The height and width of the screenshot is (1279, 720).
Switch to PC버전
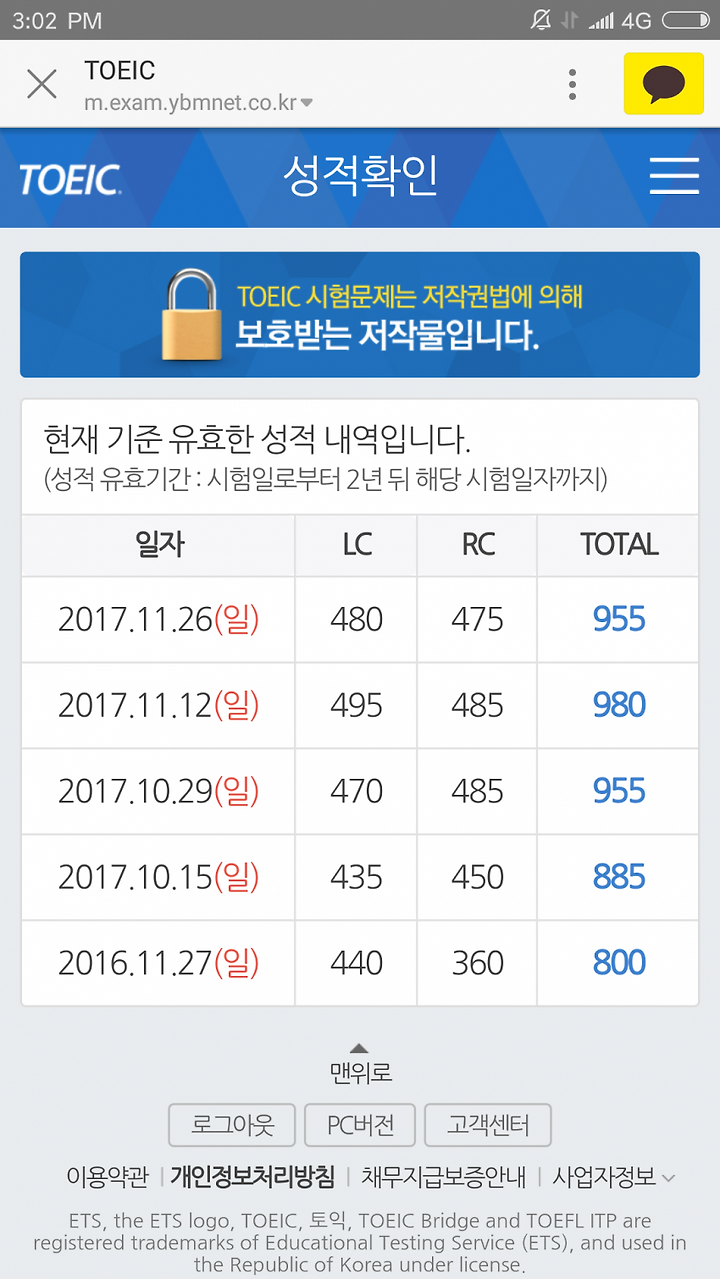click(x=360, y=1125)
